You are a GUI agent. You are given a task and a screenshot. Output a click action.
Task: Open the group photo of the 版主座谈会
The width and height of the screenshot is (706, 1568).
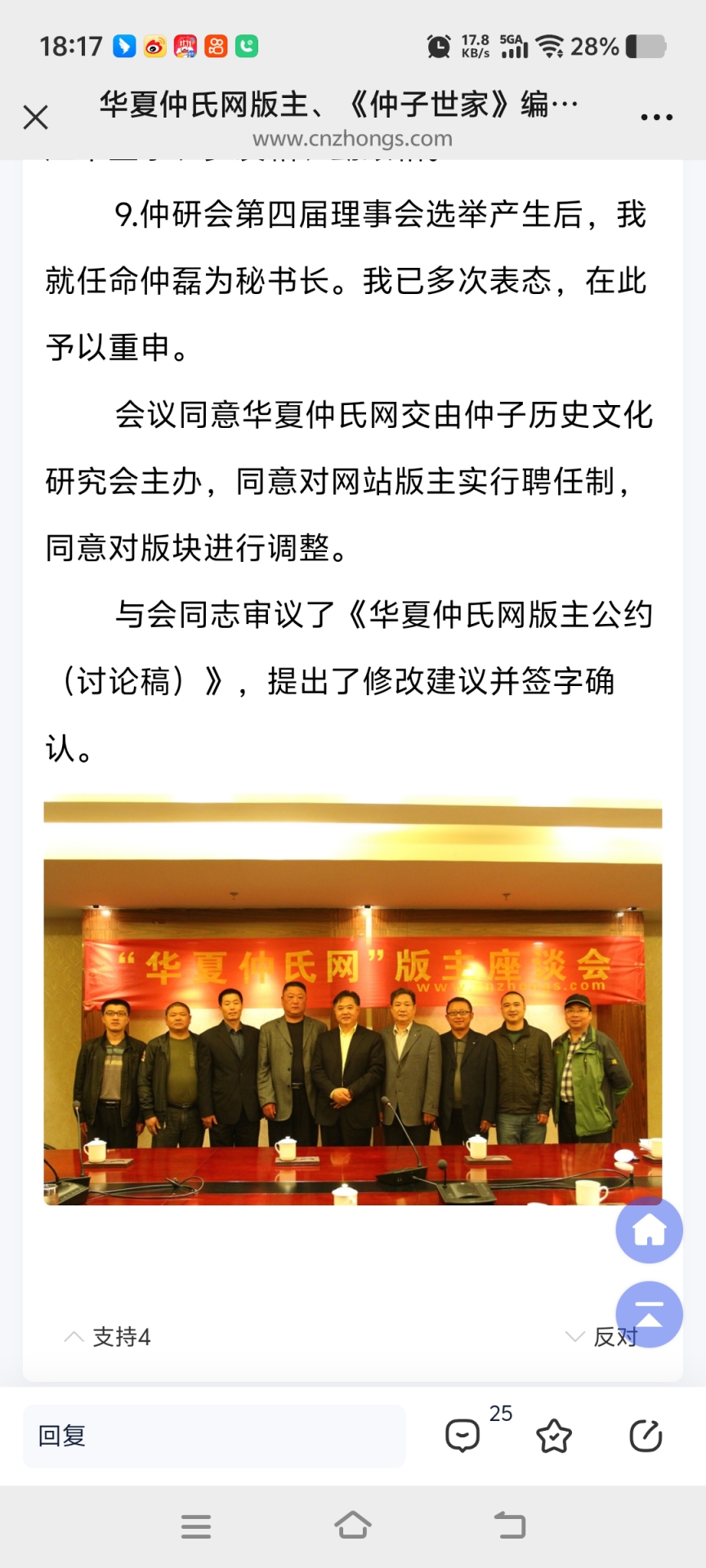(352, 1003)
